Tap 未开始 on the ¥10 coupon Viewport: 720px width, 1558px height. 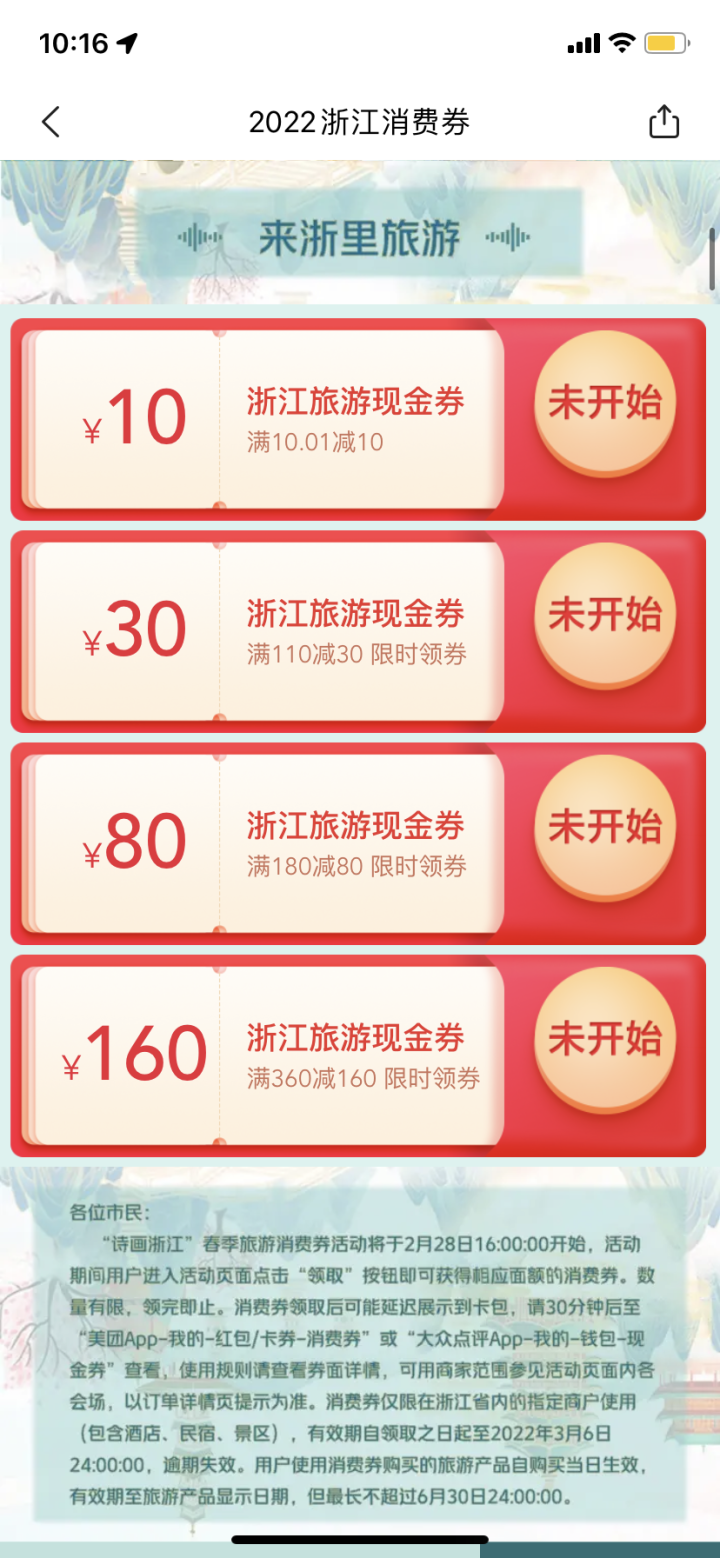[604, 404]
